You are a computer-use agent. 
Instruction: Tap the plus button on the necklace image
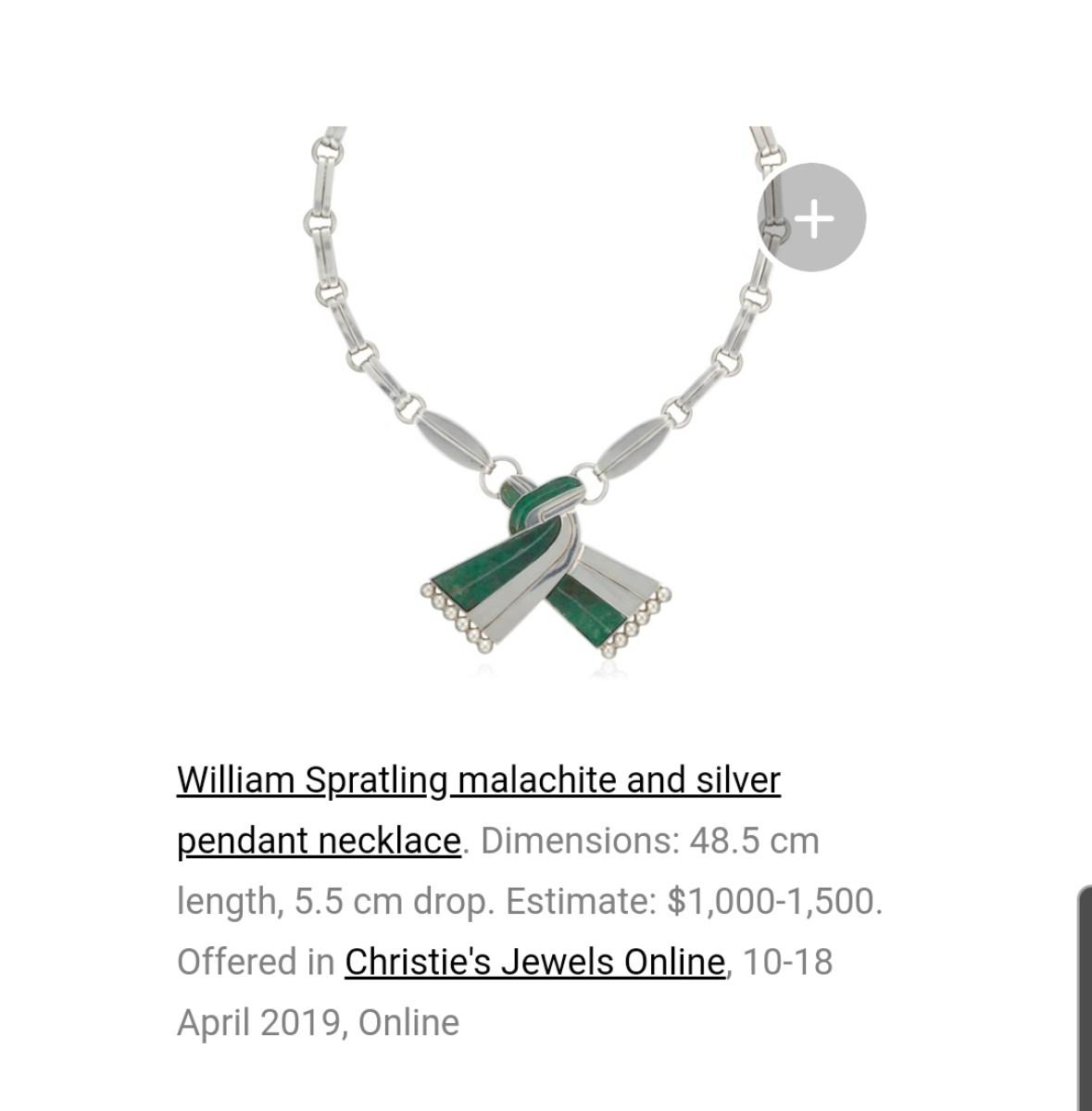(812, 218)
